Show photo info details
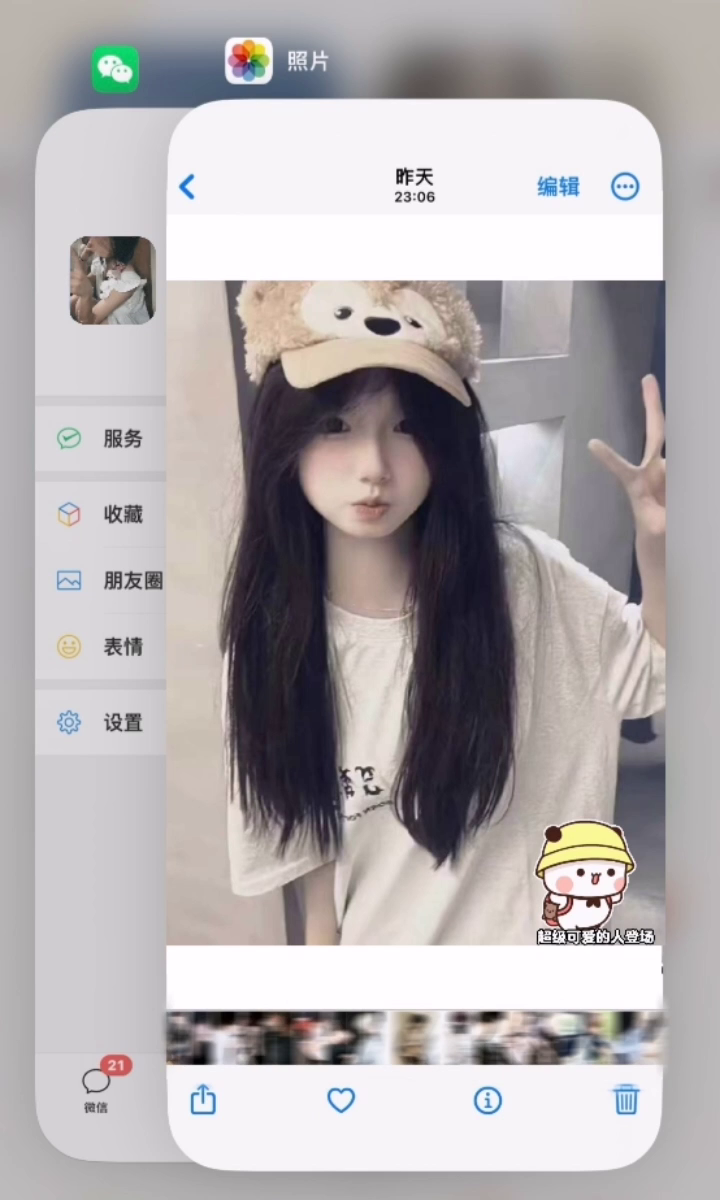This screenshot has height=1200, width=720. (x=487, y=1101)
